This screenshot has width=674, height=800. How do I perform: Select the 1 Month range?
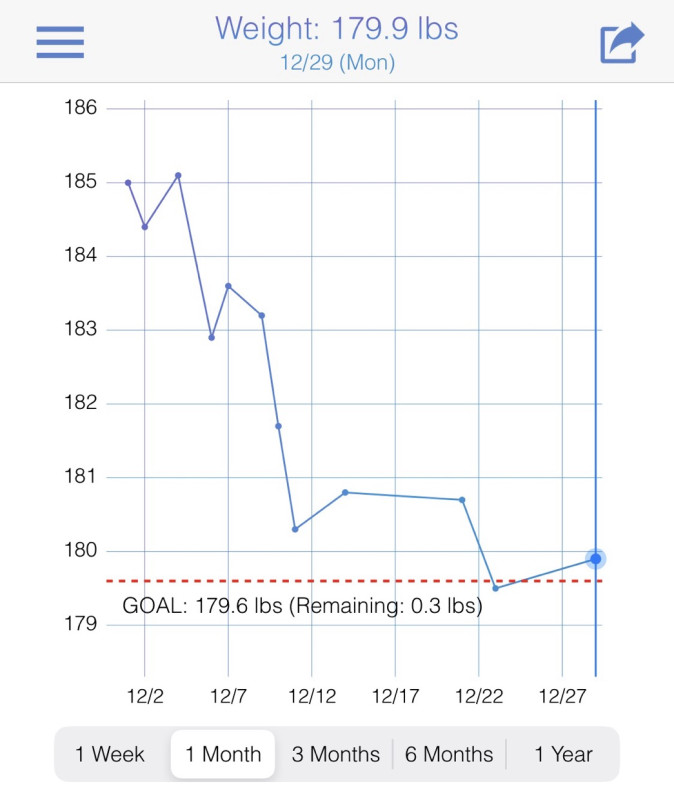pyautogui.click(x=223, y=754)
